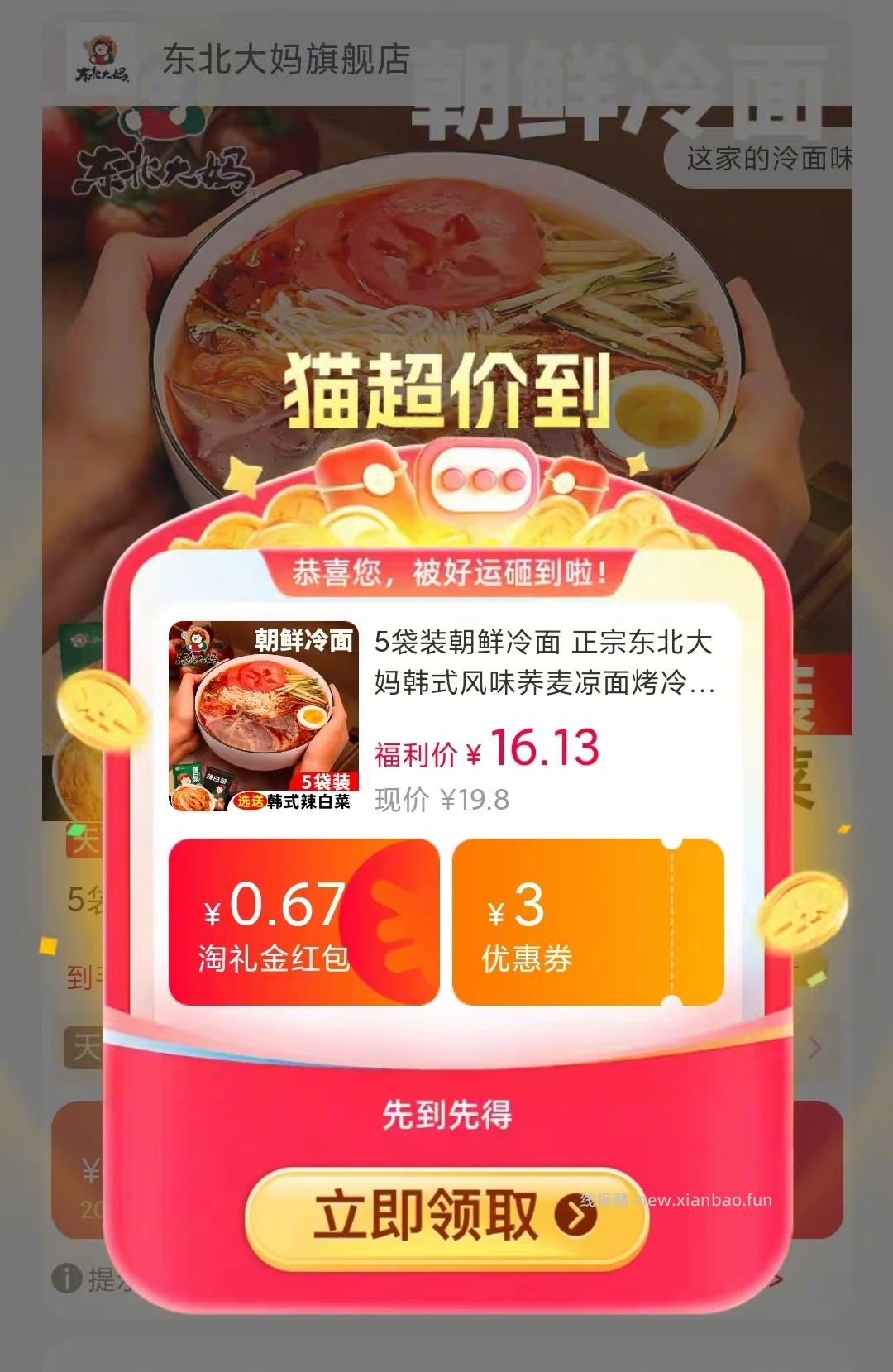Tap the 立即领取 claim button
The width and height of the screenshot is (893, 1372).
click(x=446, y=1217)
